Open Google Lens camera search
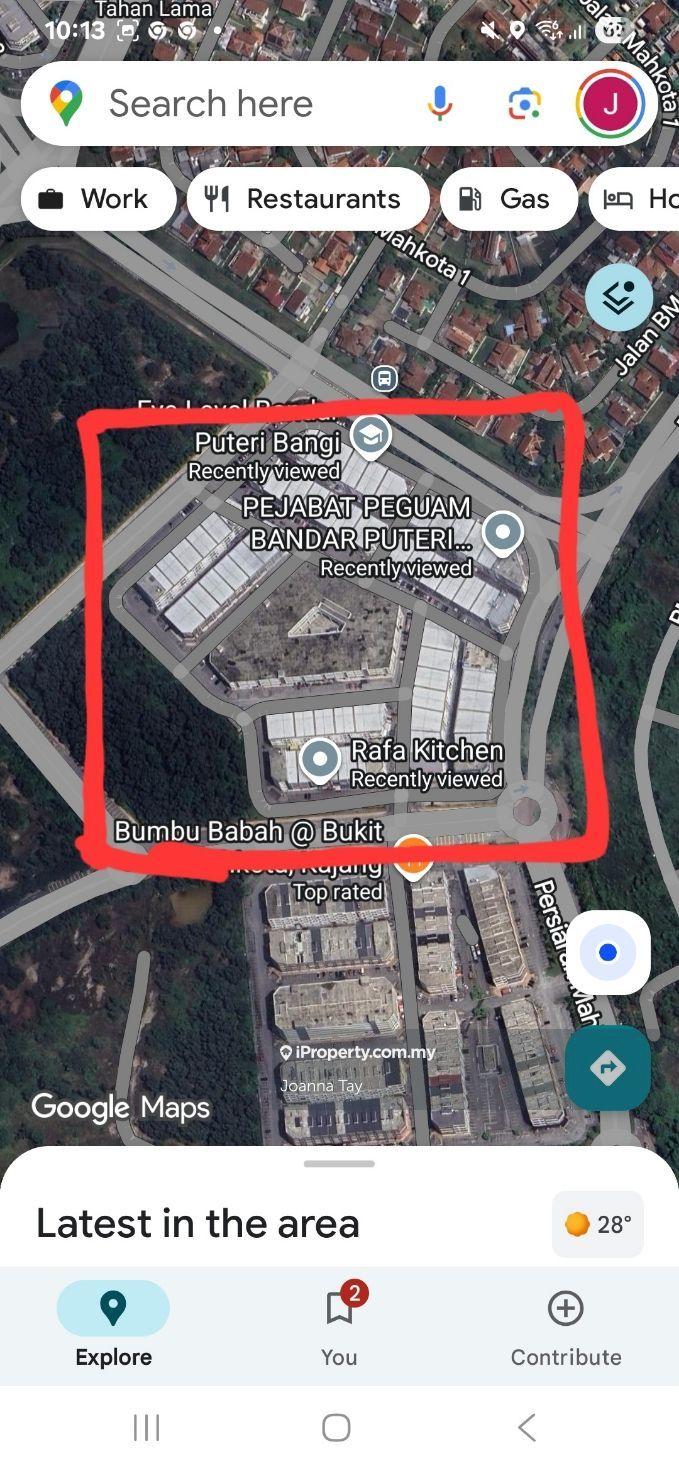 [524, 104]
